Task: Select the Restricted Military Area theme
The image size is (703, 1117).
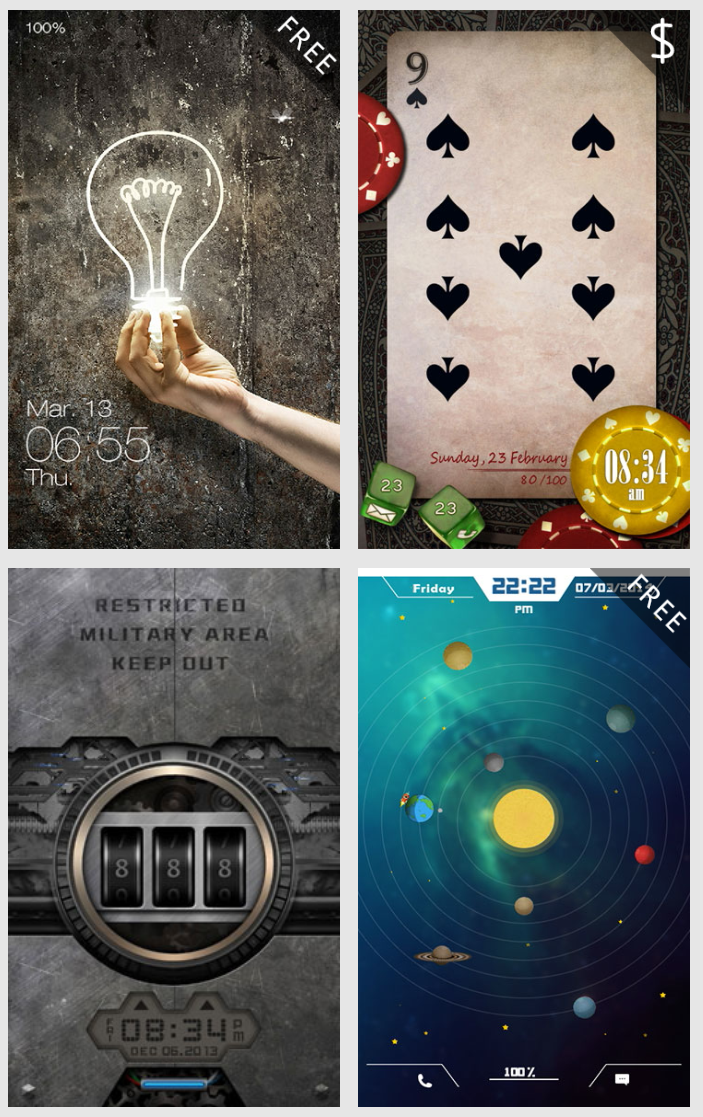Action: [x=174, y=837]
